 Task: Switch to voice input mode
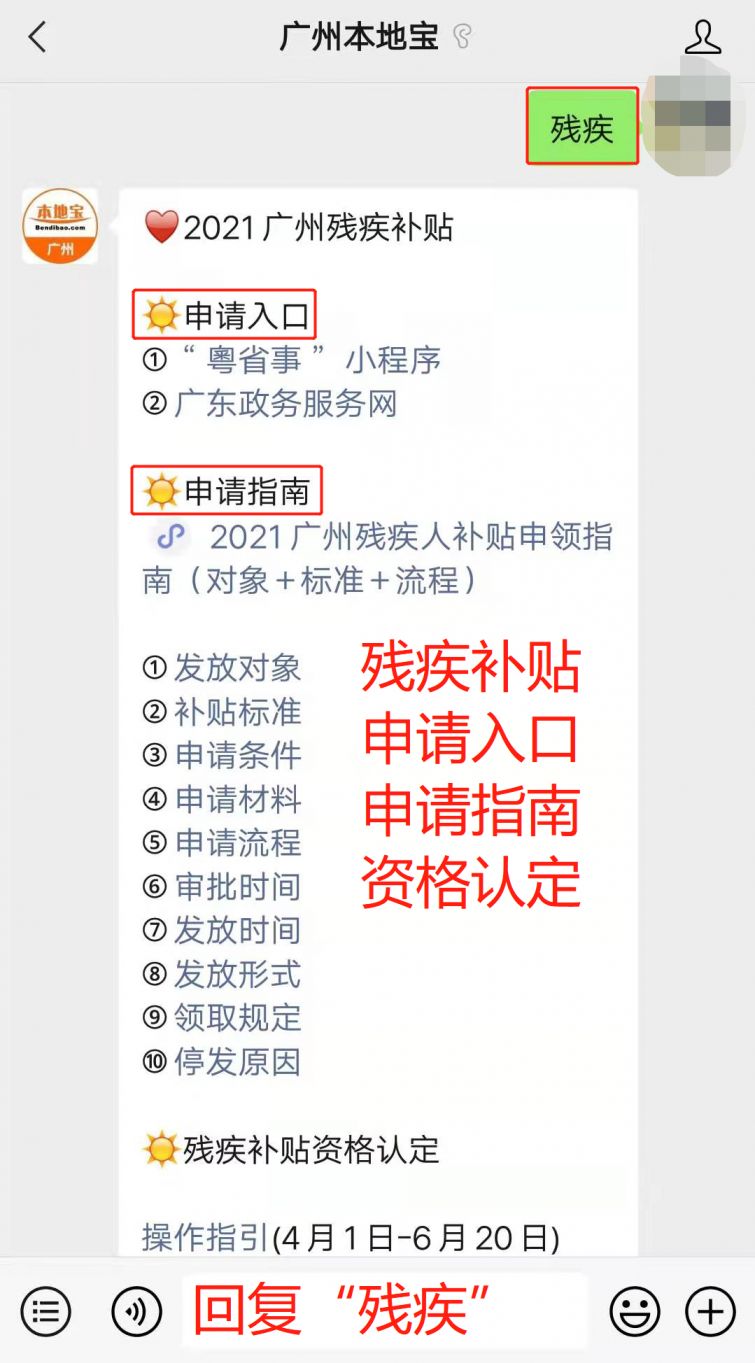coord(136,1311)
